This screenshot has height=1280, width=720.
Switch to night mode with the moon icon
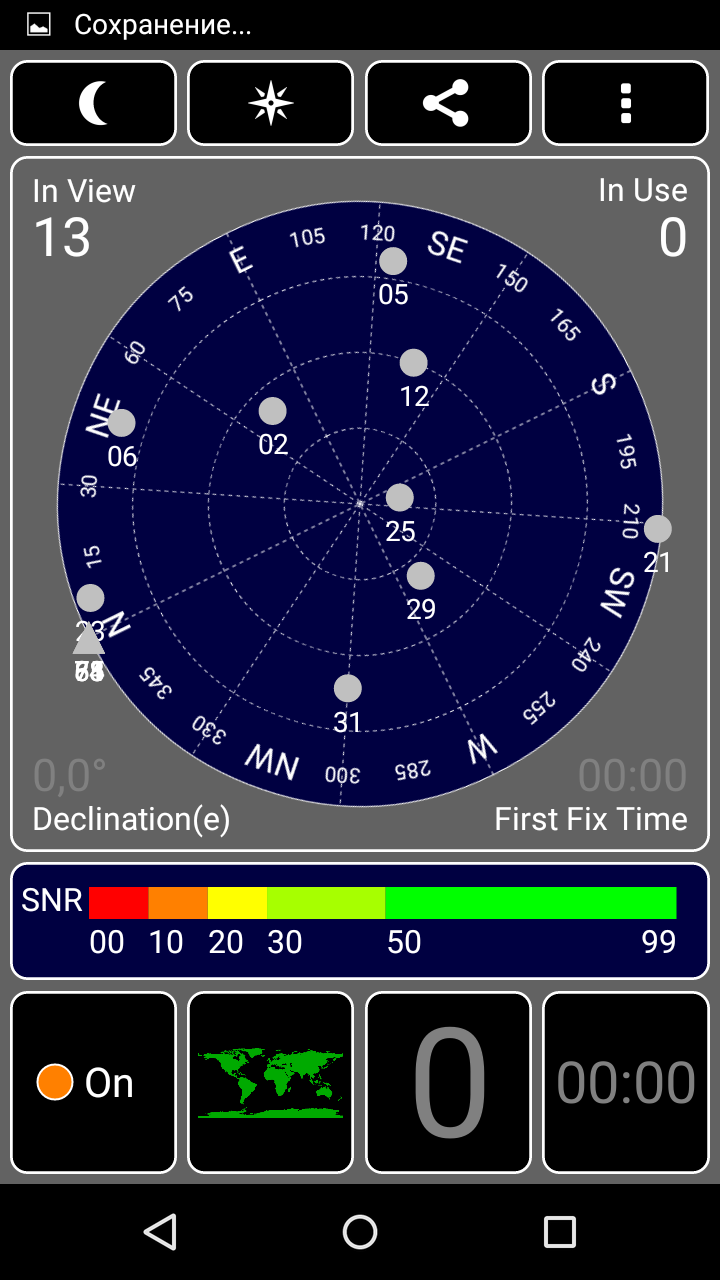[x=93, y=103]
